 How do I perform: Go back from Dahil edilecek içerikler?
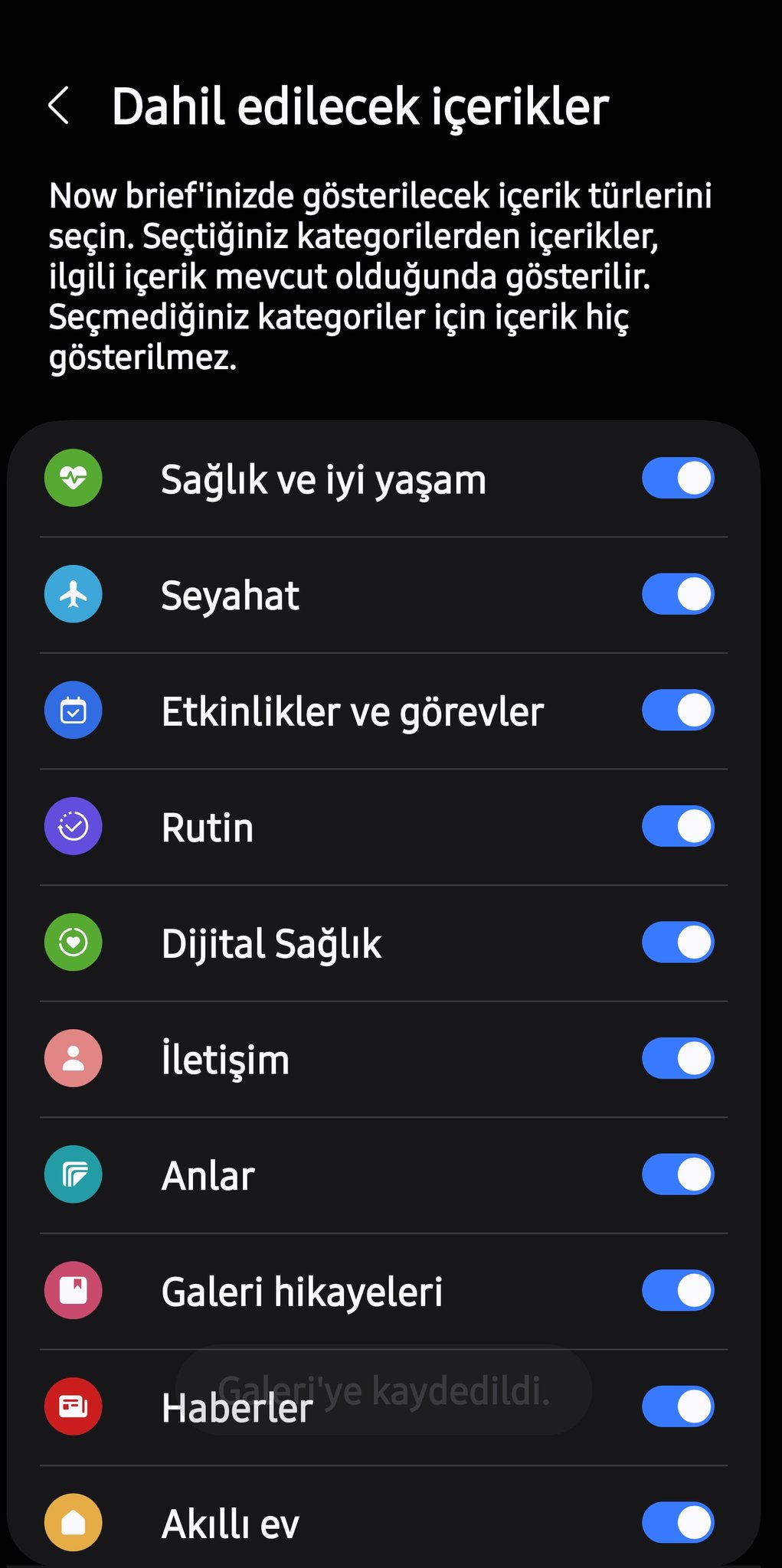[60, 106]
